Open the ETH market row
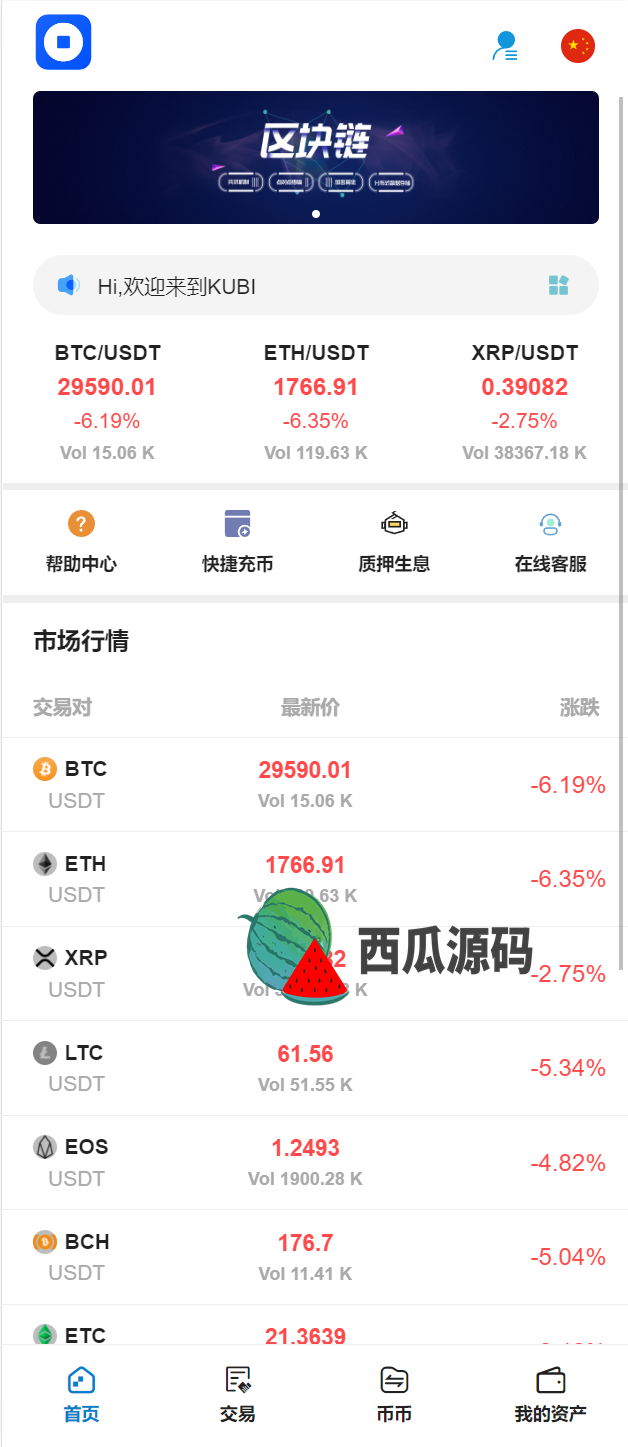 pyautogui.click(x=315, y=879)
